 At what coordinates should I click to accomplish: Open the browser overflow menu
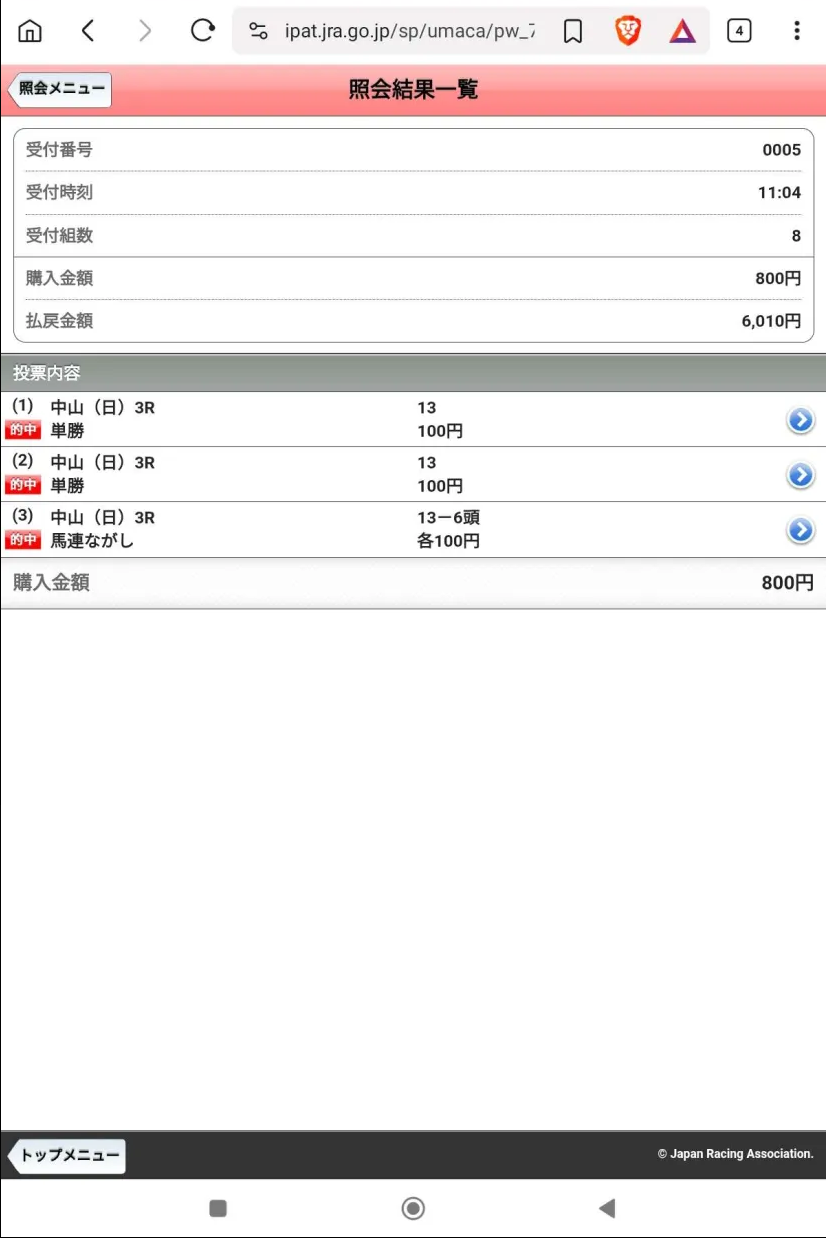click(797, 31)
